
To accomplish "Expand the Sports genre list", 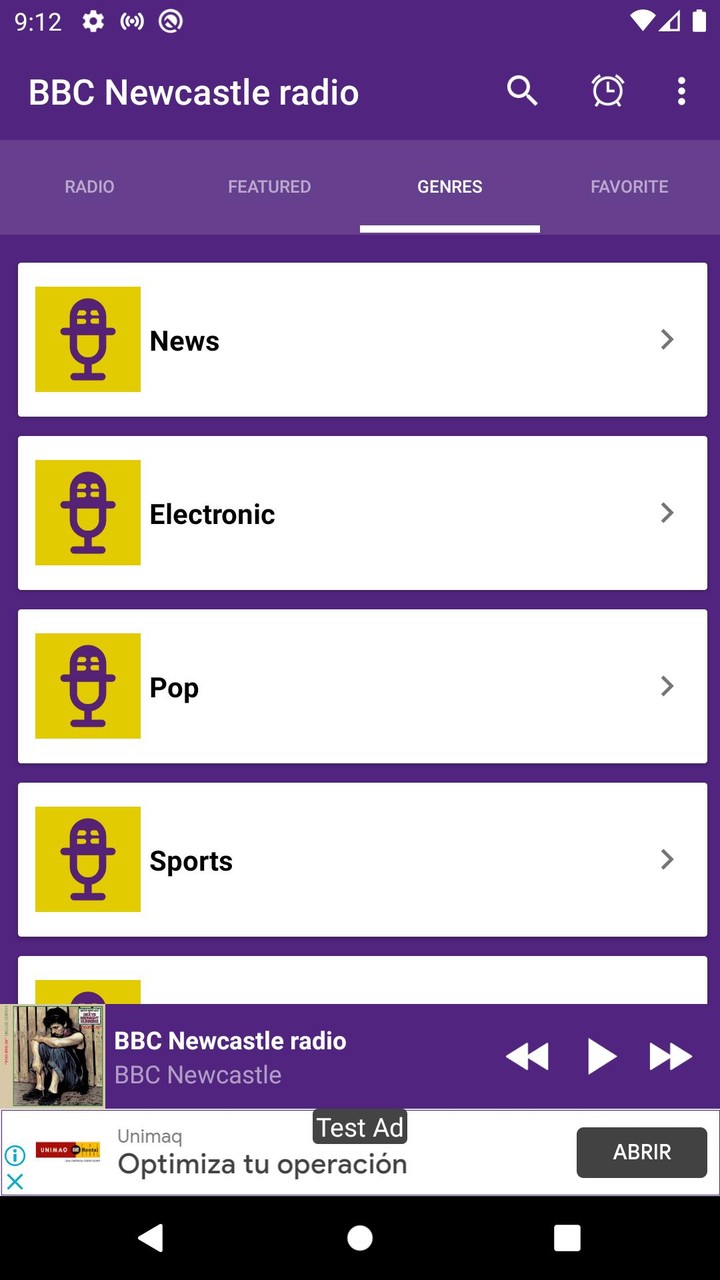I will pyautogui.click(x=667, y=860).
